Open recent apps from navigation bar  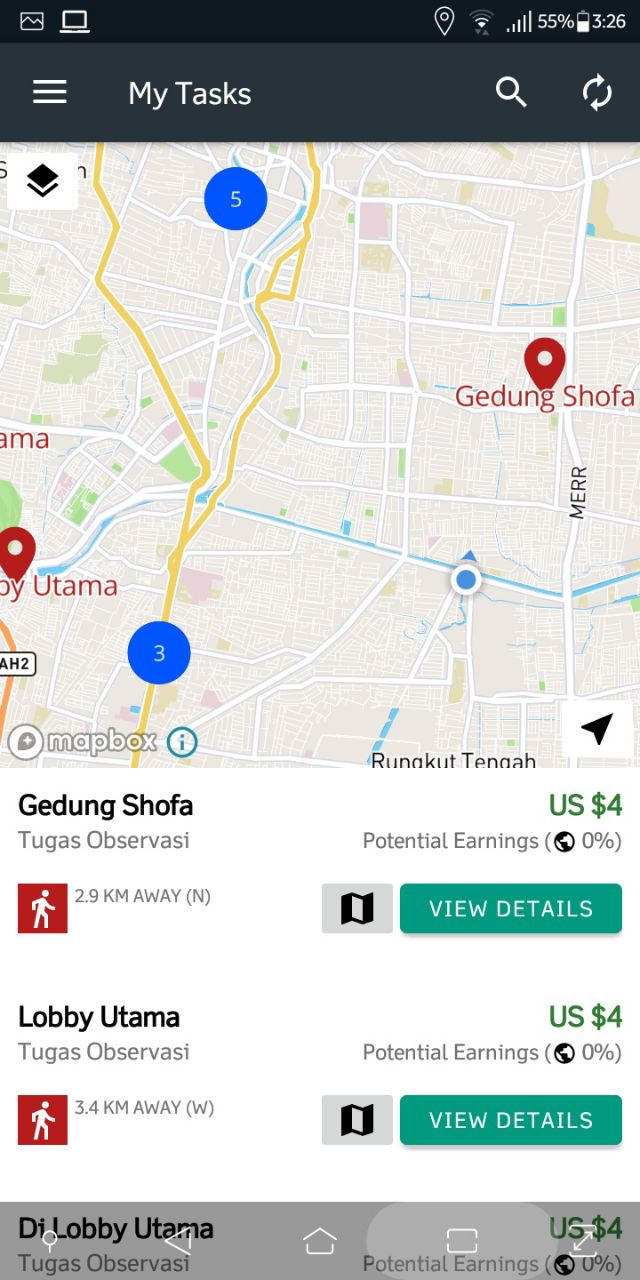[462, 1241]
